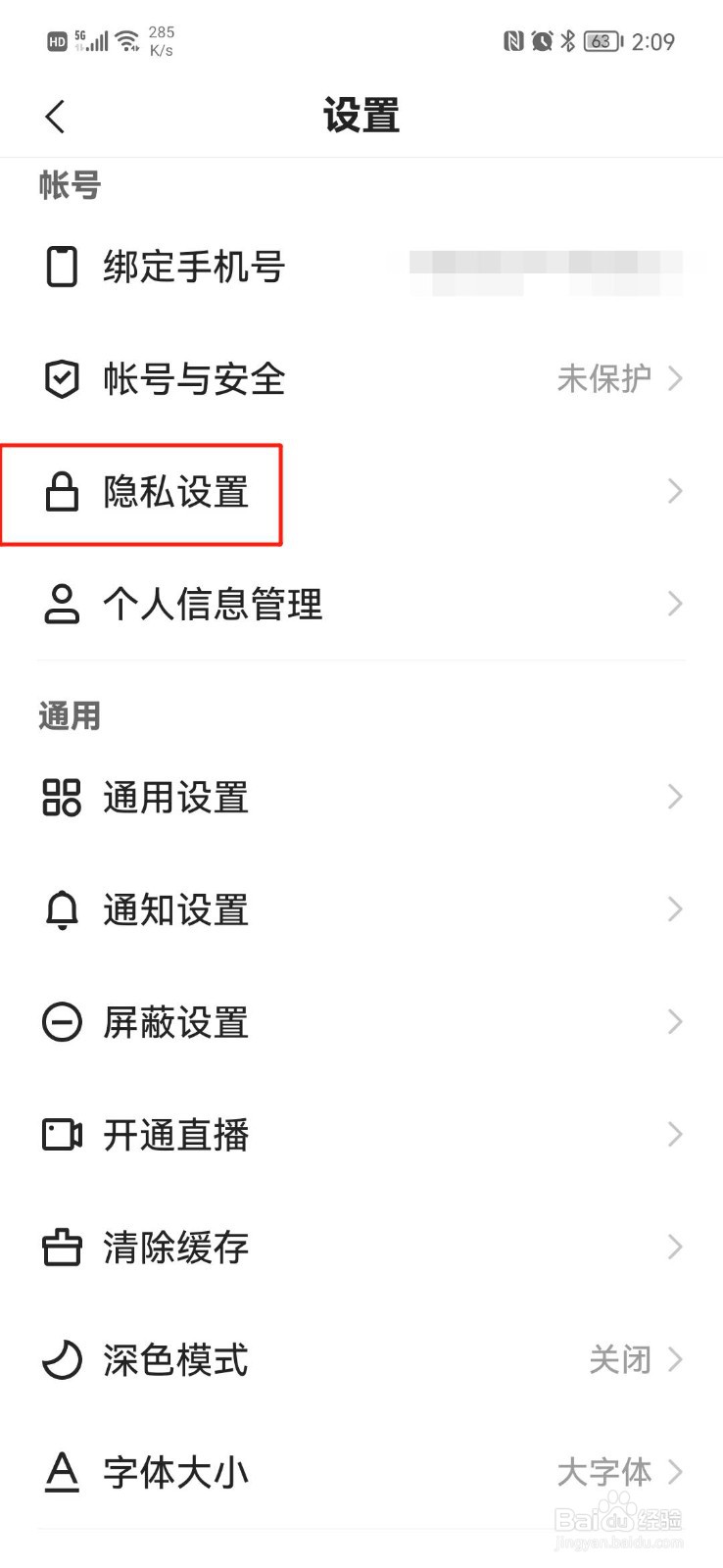This screenshot has width=723, height=1568.
Task: Select the grid icon beside 通用设置
Action: pyautogui.click(x=62, y=797)
